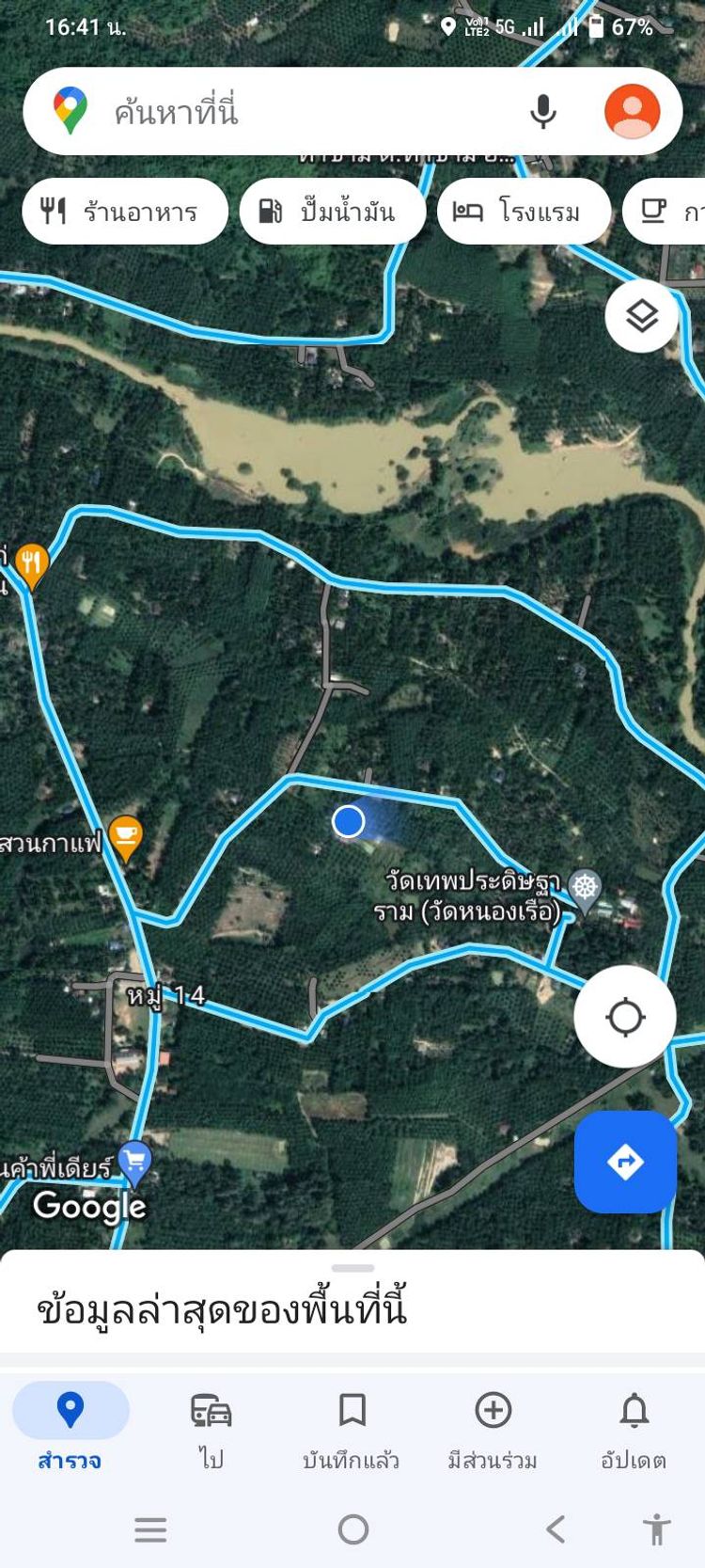
Task: Open the restaurant pin on the map
Action: [x=32, y=564]
